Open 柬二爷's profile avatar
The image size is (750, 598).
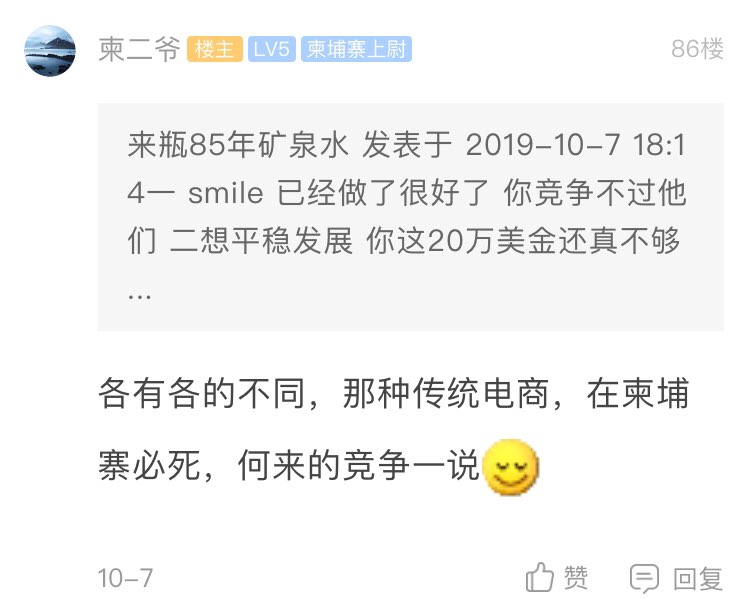tap(50, 50)
